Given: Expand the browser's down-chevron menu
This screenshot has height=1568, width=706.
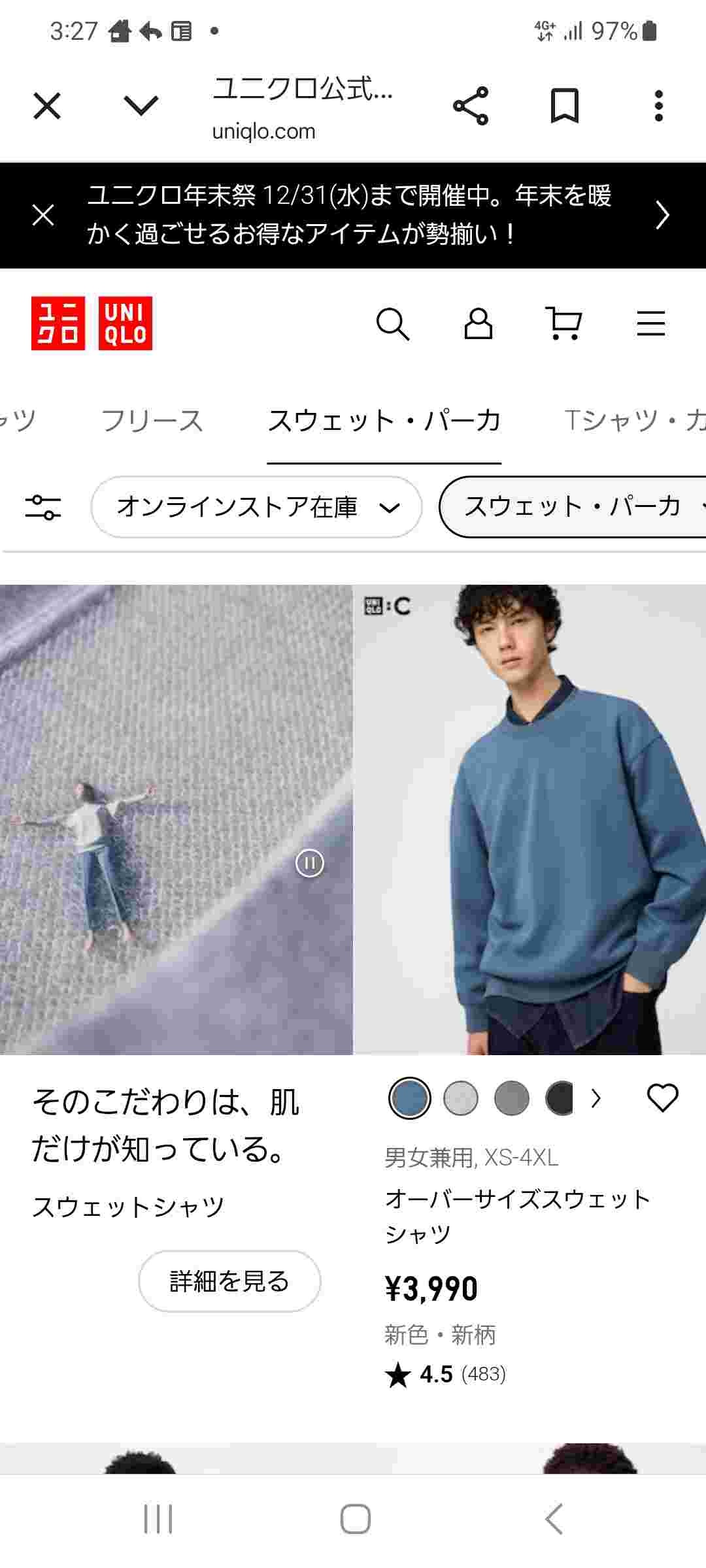Looking at the screenshot, I should click(x=141, y=105).
